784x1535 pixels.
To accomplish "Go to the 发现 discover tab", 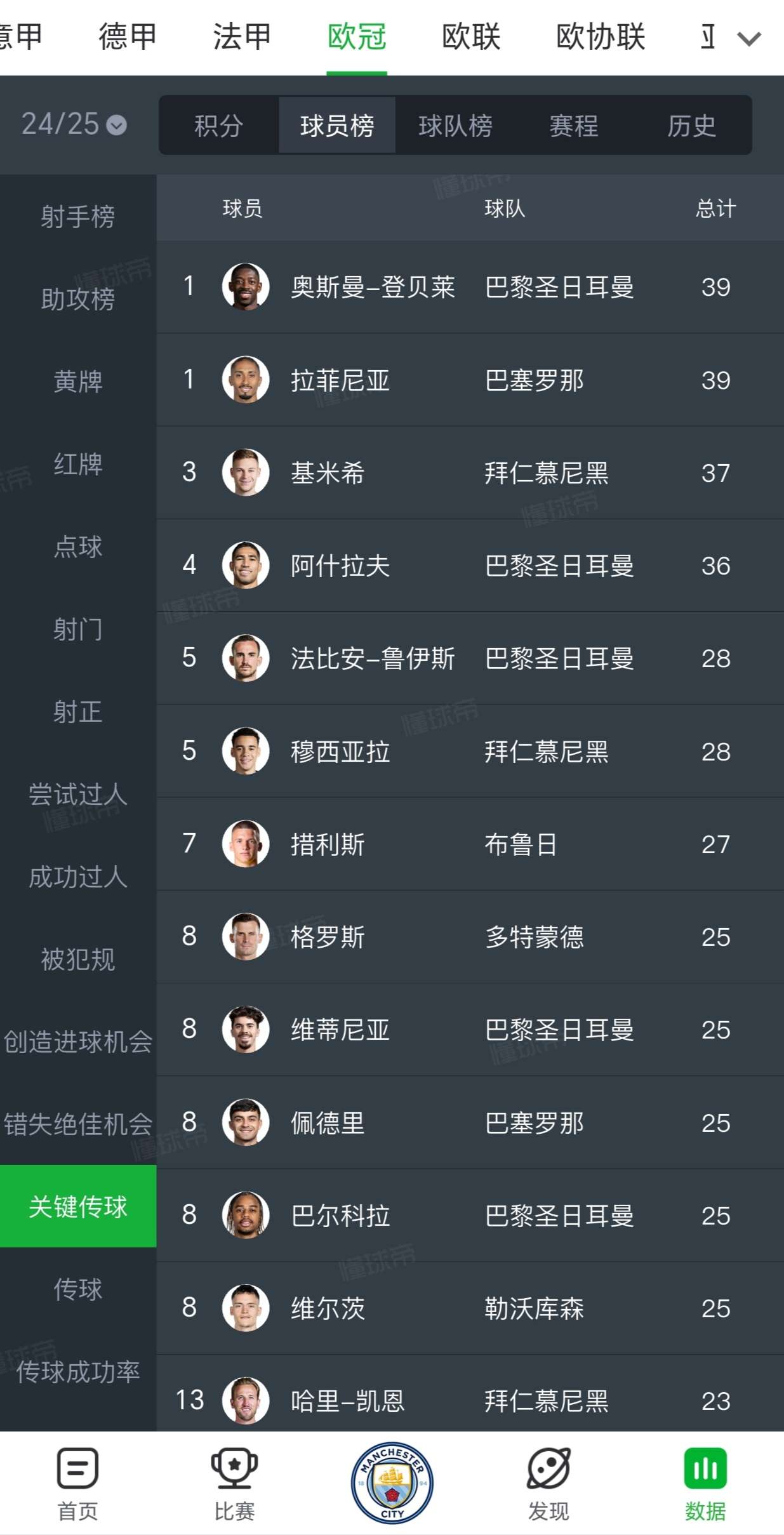I will click(548, 1484).
